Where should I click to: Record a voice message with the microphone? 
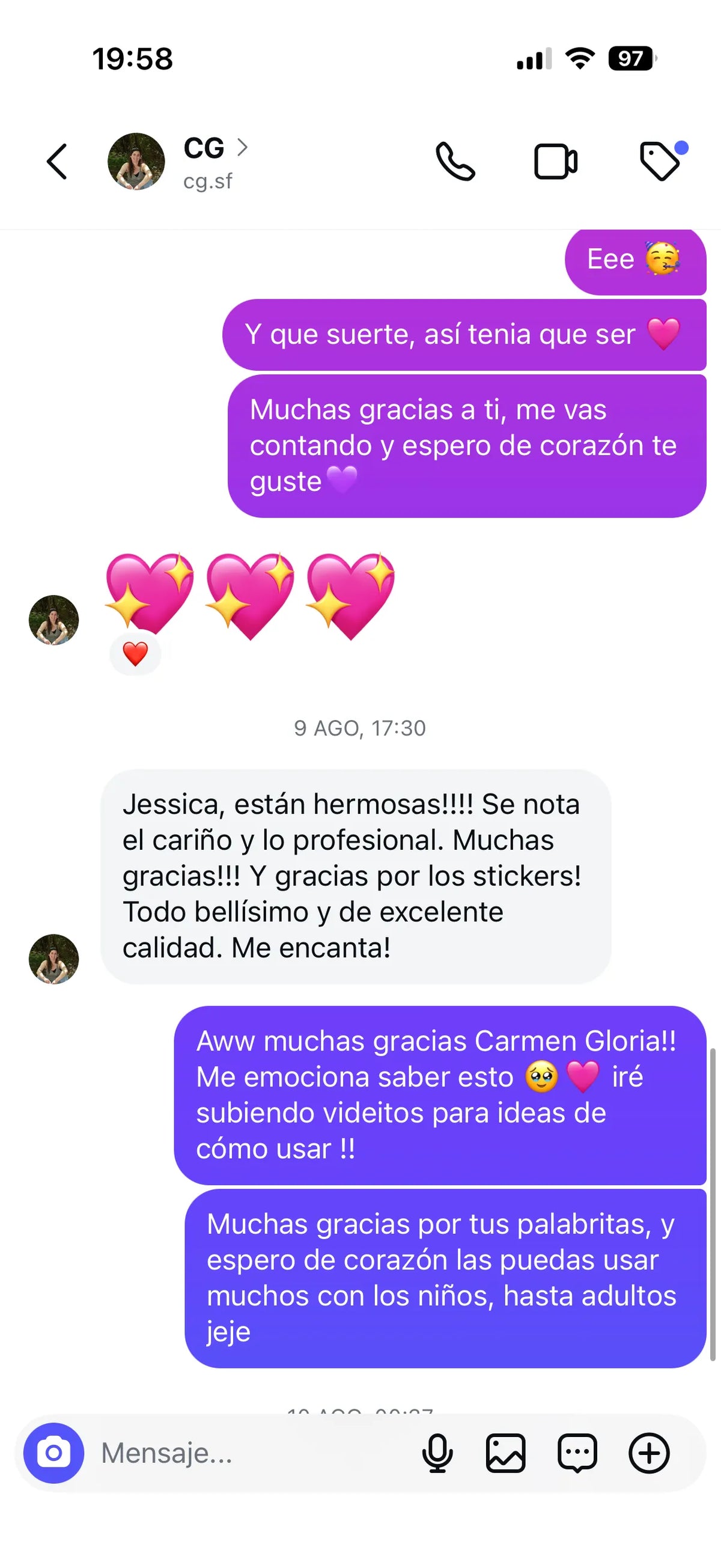(x=437, y=1453)
